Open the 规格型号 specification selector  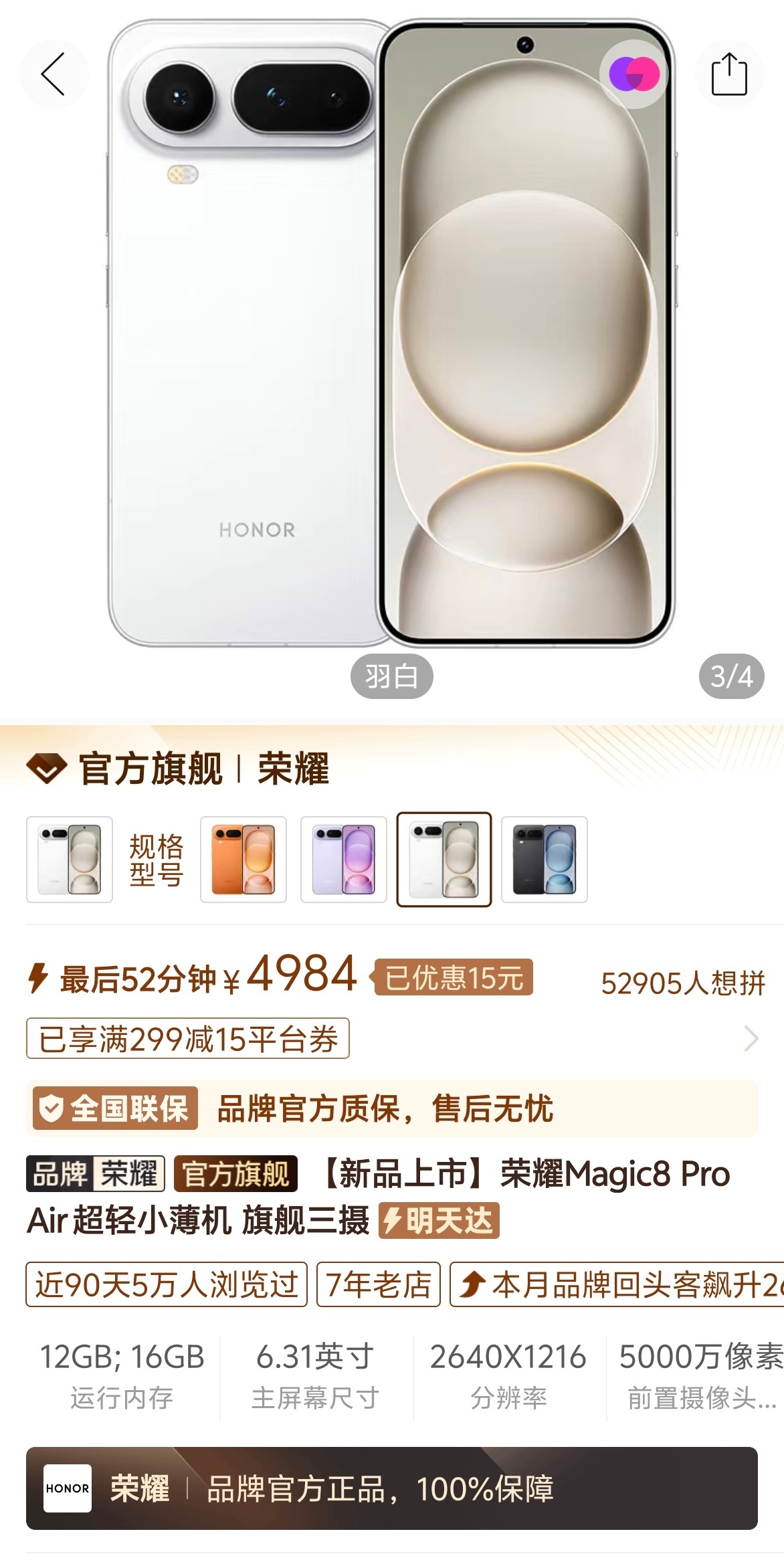point(155,861)
